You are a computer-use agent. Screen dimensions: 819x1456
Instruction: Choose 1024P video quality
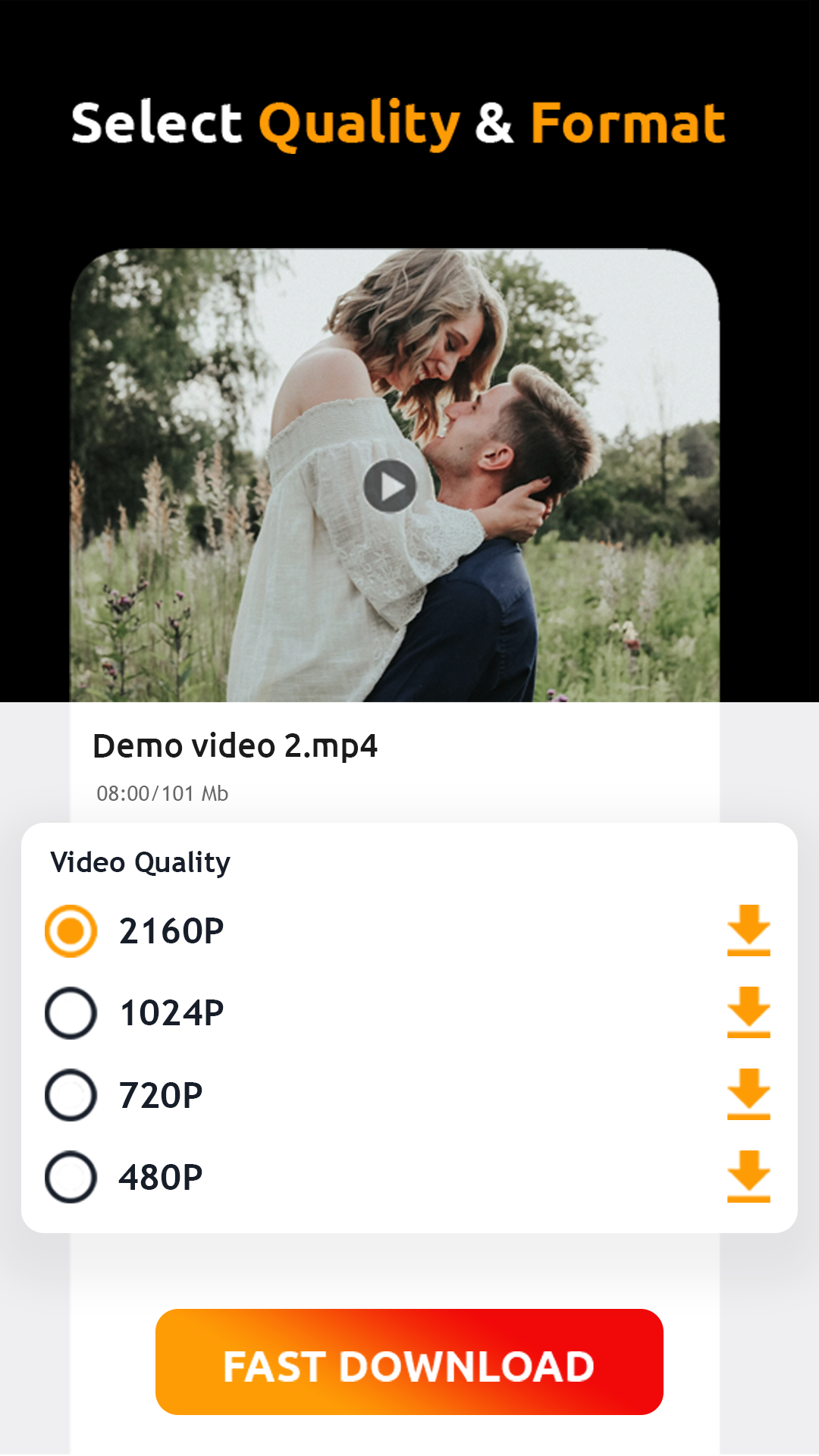tap(71, 1012)
